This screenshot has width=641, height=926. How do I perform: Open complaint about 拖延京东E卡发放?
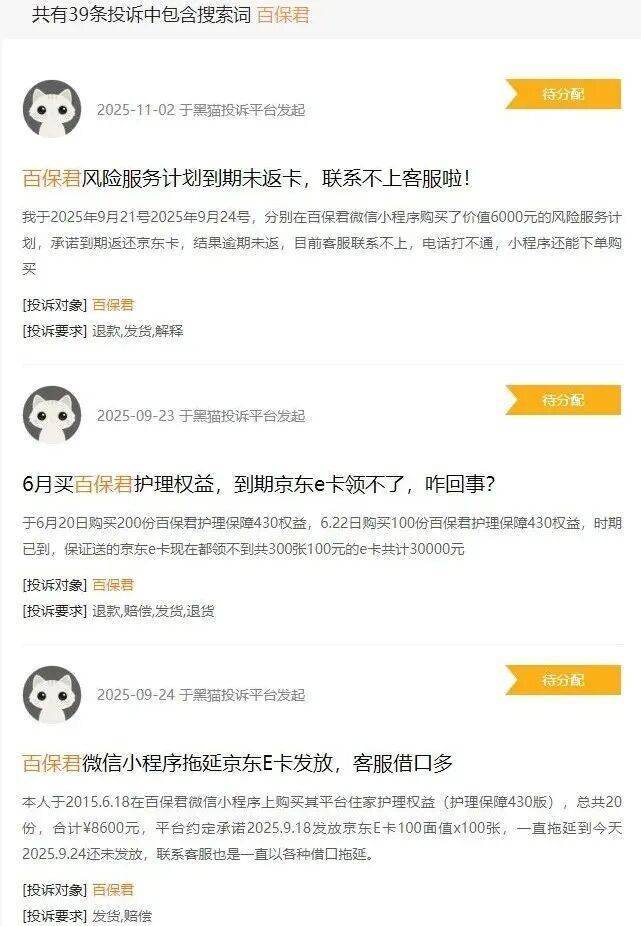(x=238, y=764)
